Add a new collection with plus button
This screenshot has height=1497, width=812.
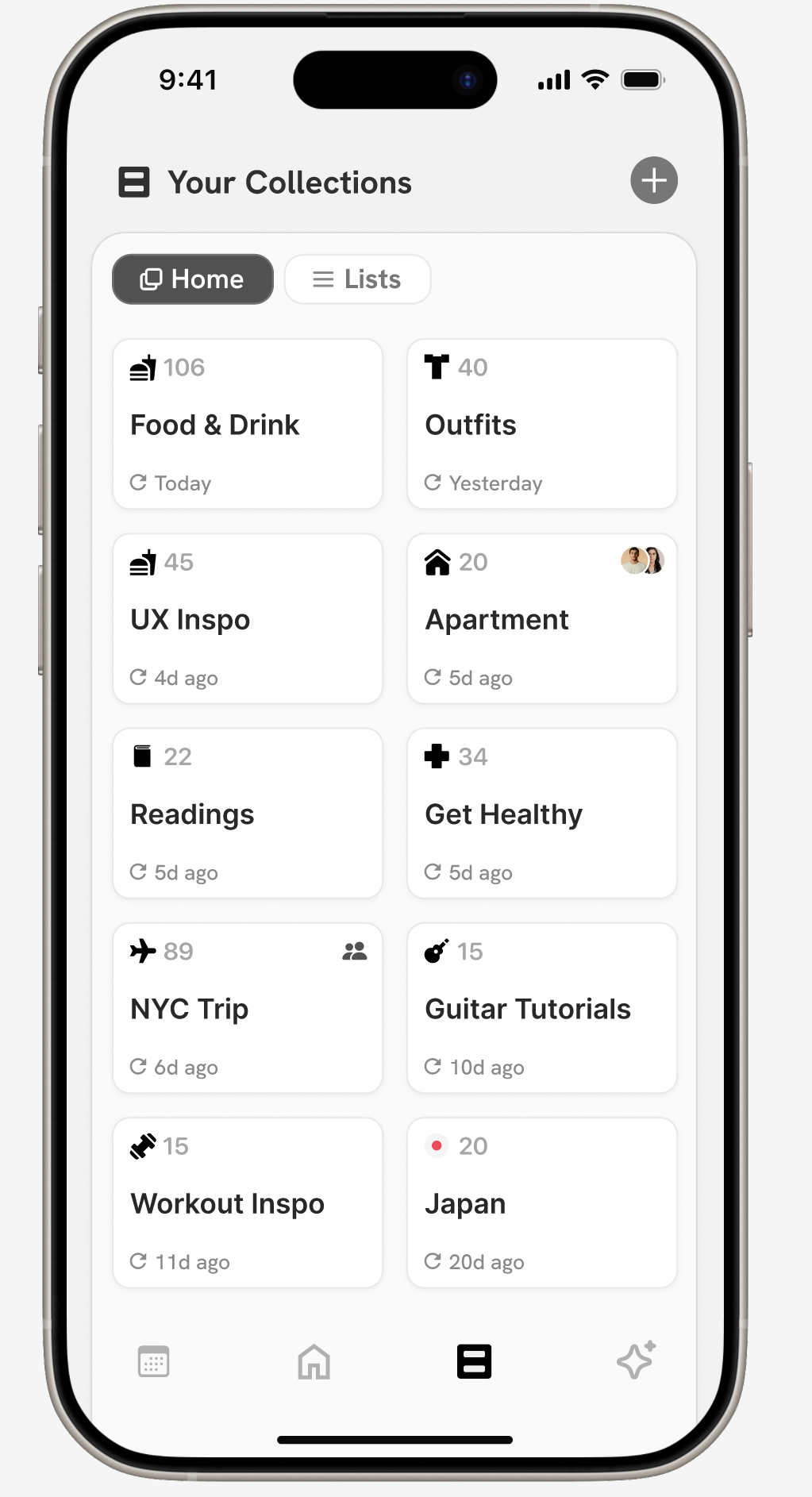[x=654, y=181]
